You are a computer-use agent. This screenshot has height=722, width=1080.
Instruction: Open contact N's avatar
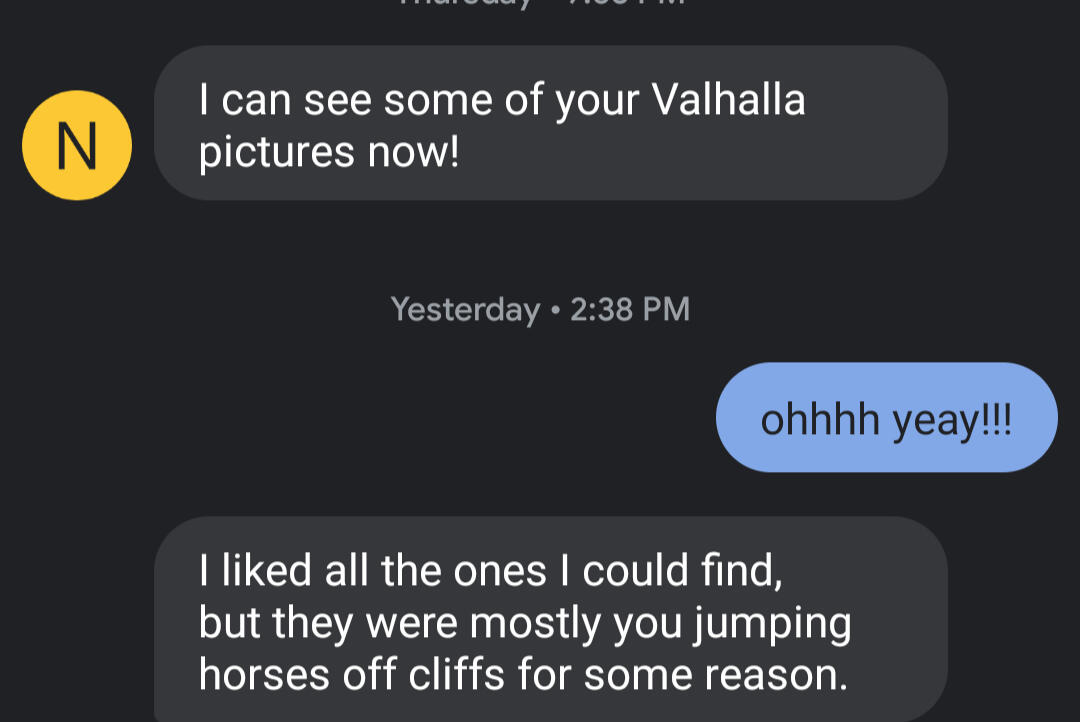77,146
